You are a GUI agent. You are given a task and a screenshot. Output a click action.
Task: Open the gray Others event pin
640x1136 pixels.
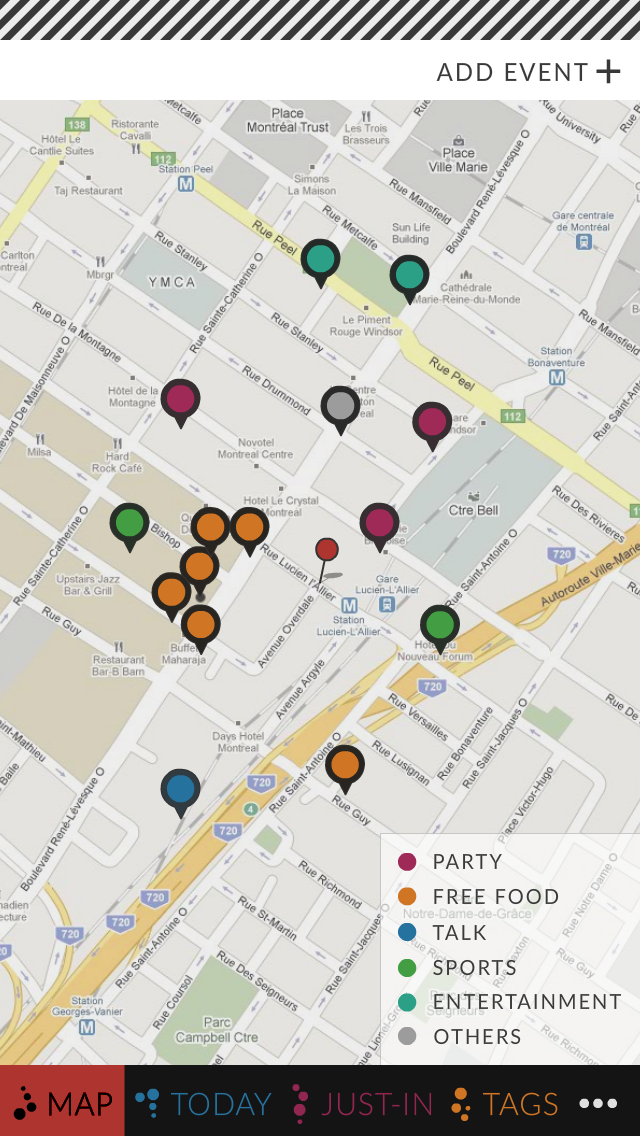[341, 406]
